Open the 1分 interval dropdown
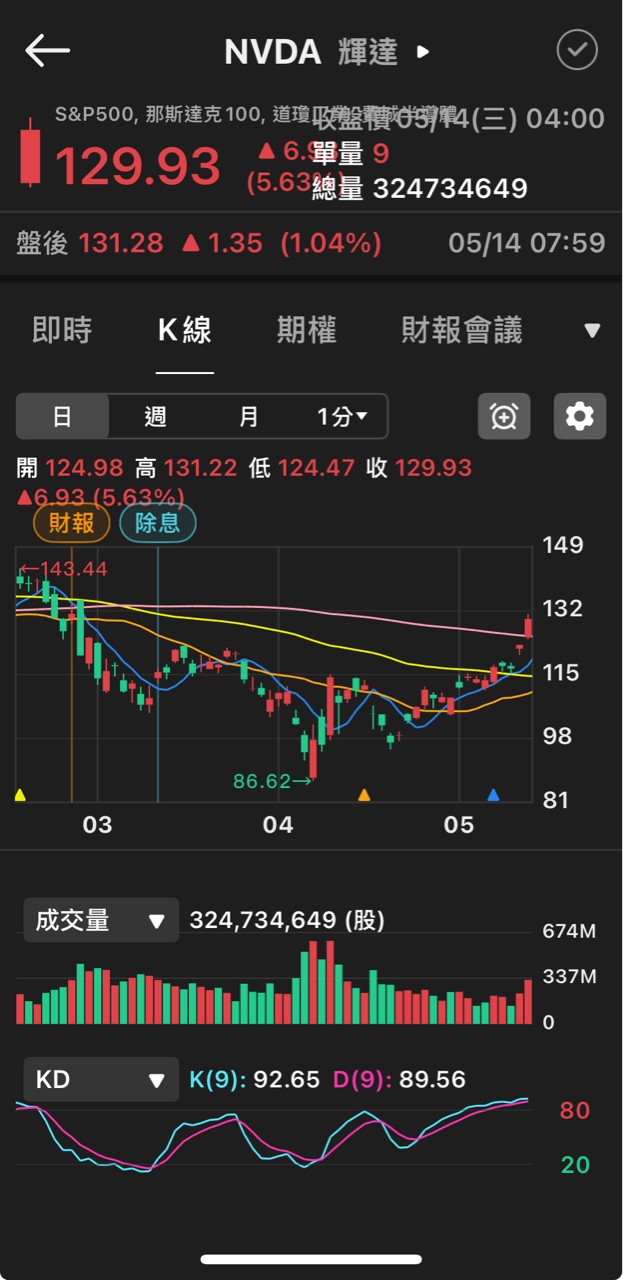This screenshot has width=623, height=1280. click(x=341, y=416)
